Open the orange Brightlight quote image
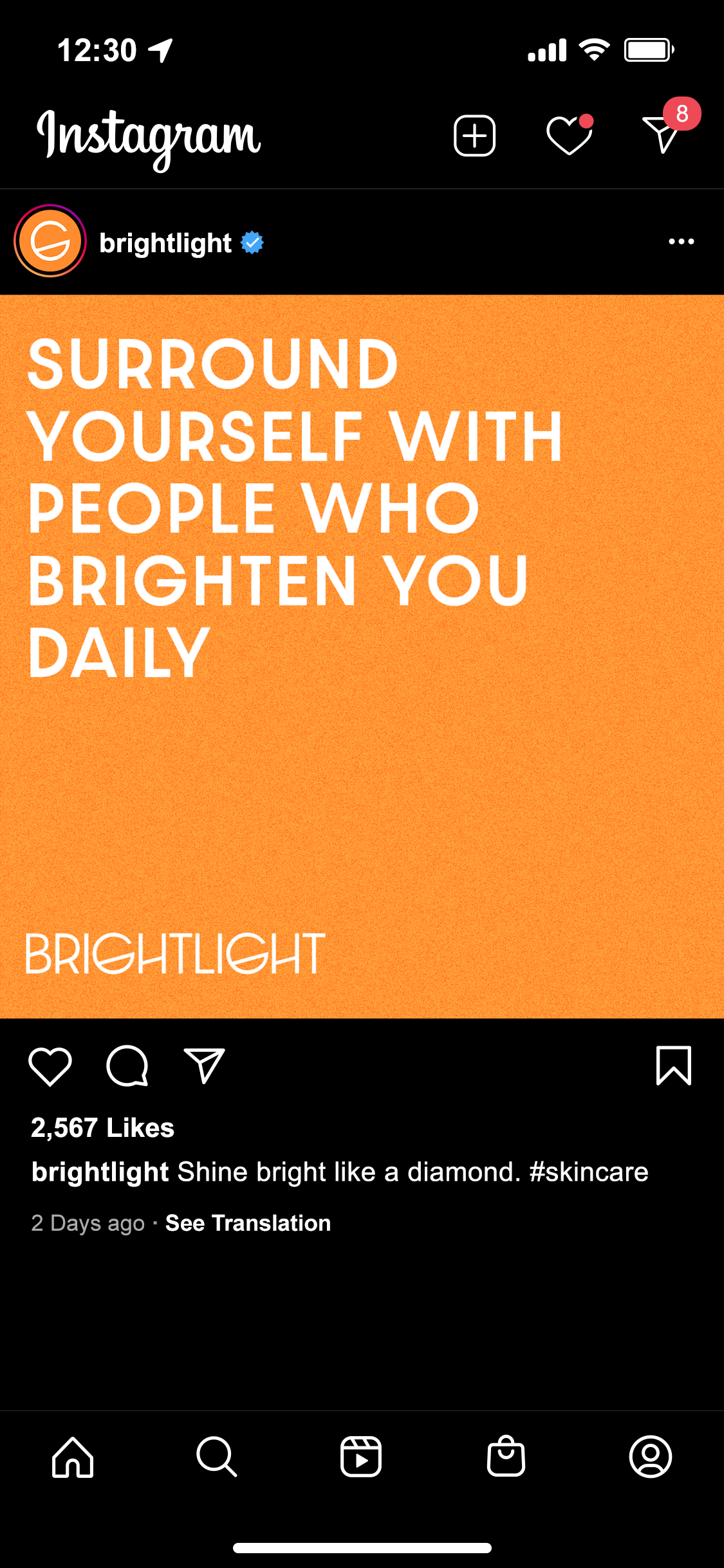Image resolution: width=724 pixels, height=1568 pixels. coord(362,656)
